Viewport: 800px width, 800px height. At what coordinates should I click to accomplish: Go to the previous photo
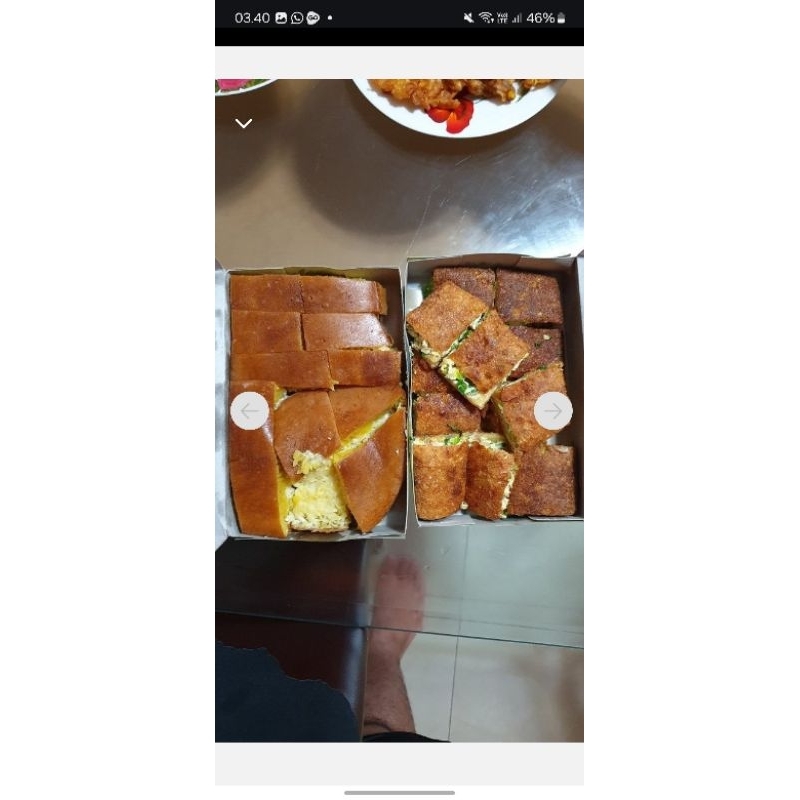(x=250, y=411)
